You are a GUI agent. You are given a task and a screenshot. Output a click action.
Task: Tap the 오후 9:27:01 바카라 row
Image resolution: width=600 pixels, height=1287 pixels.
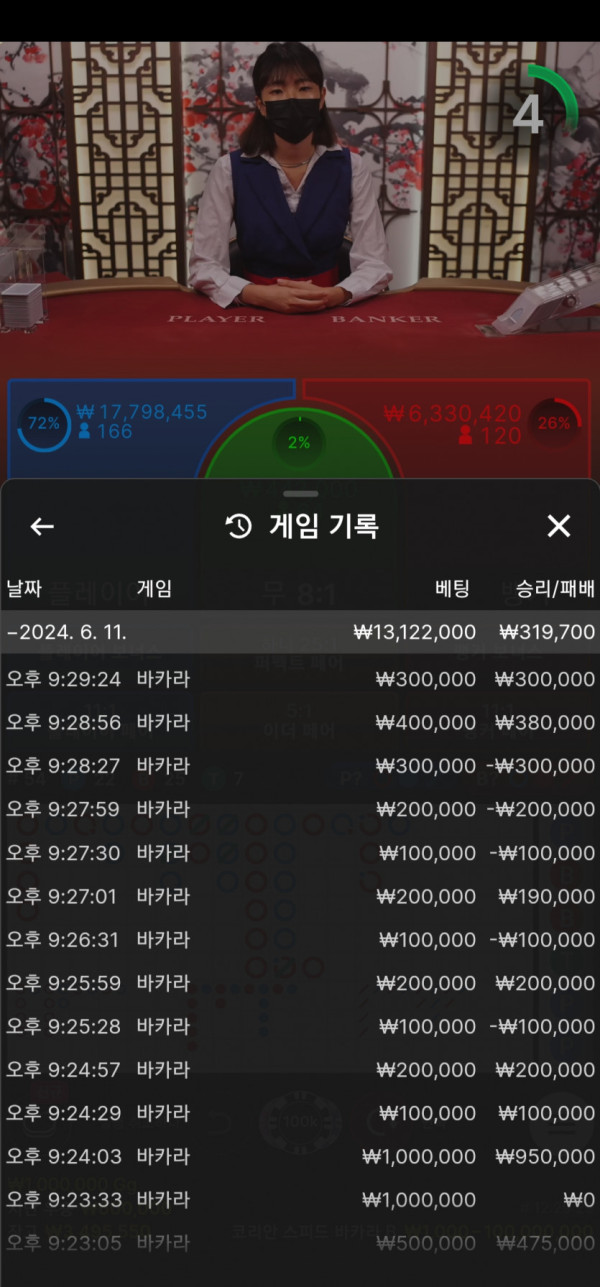300,896
